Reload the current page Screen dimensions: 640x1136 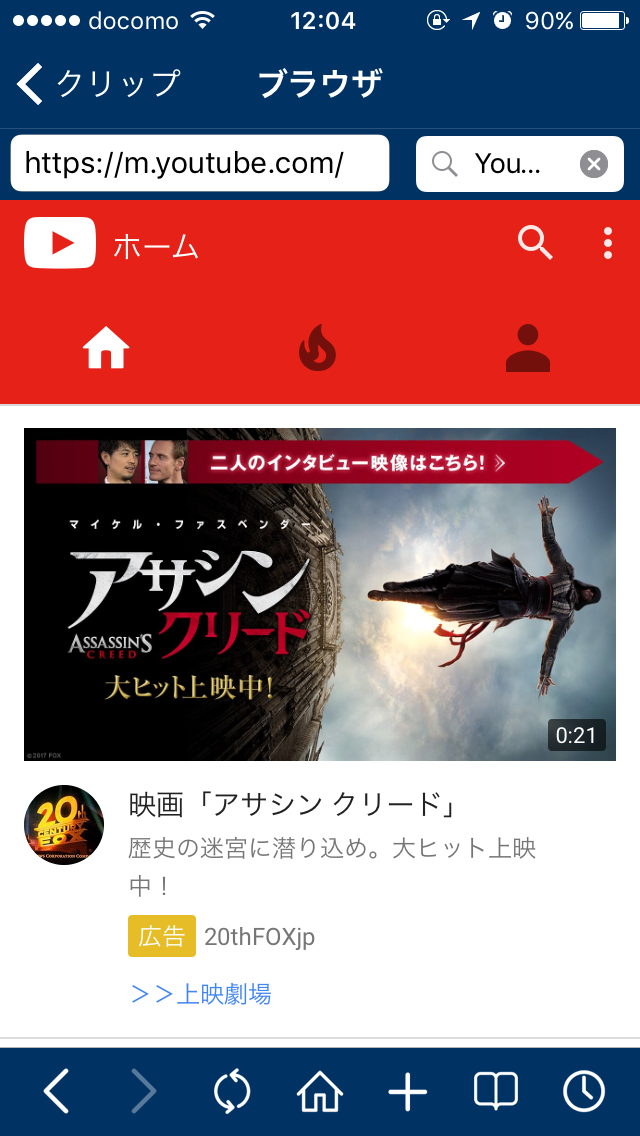[x=232, y=1090]
